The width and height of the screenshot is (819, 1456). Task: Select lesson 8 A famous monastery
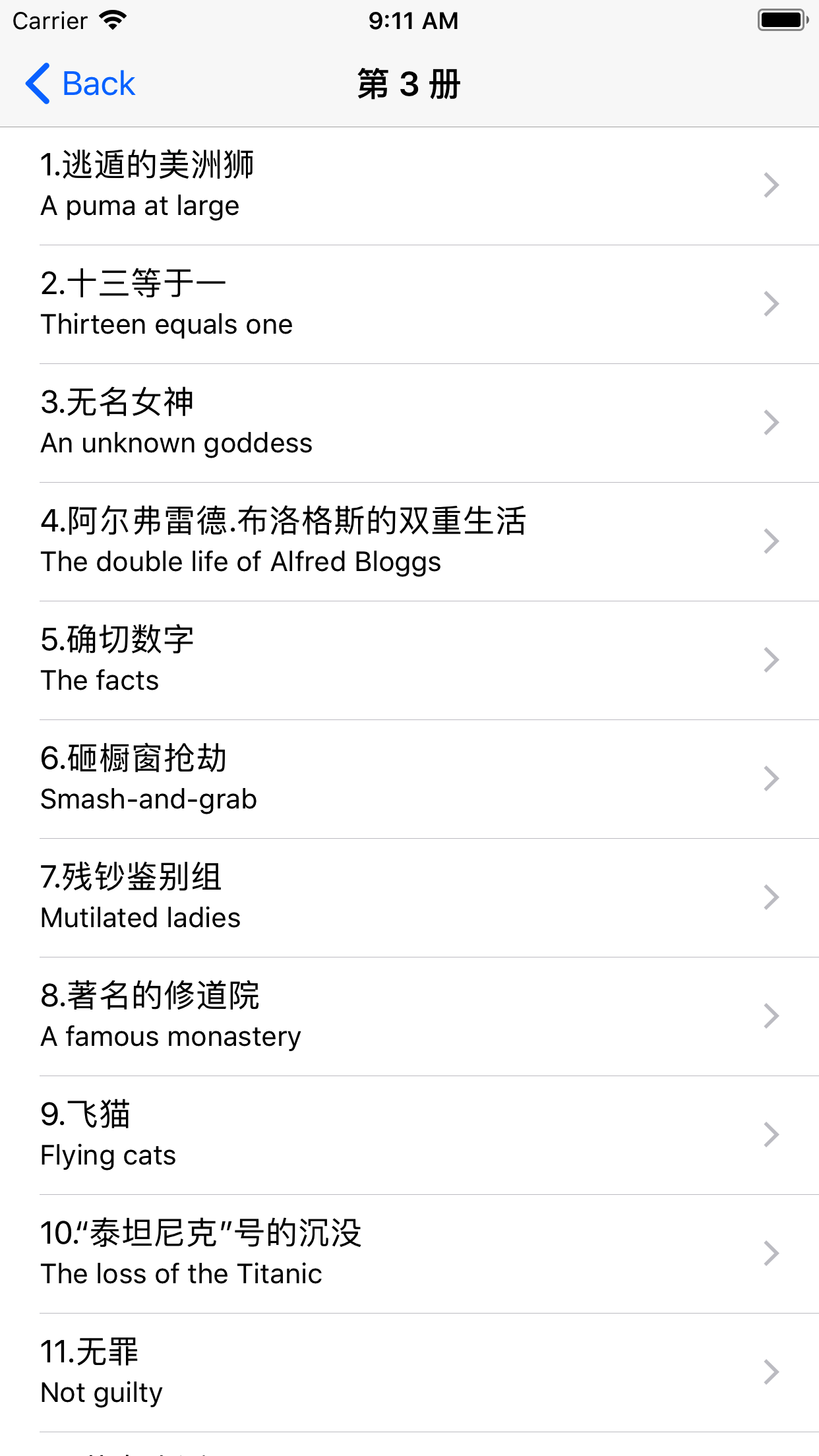click(x=409, y=1017)
